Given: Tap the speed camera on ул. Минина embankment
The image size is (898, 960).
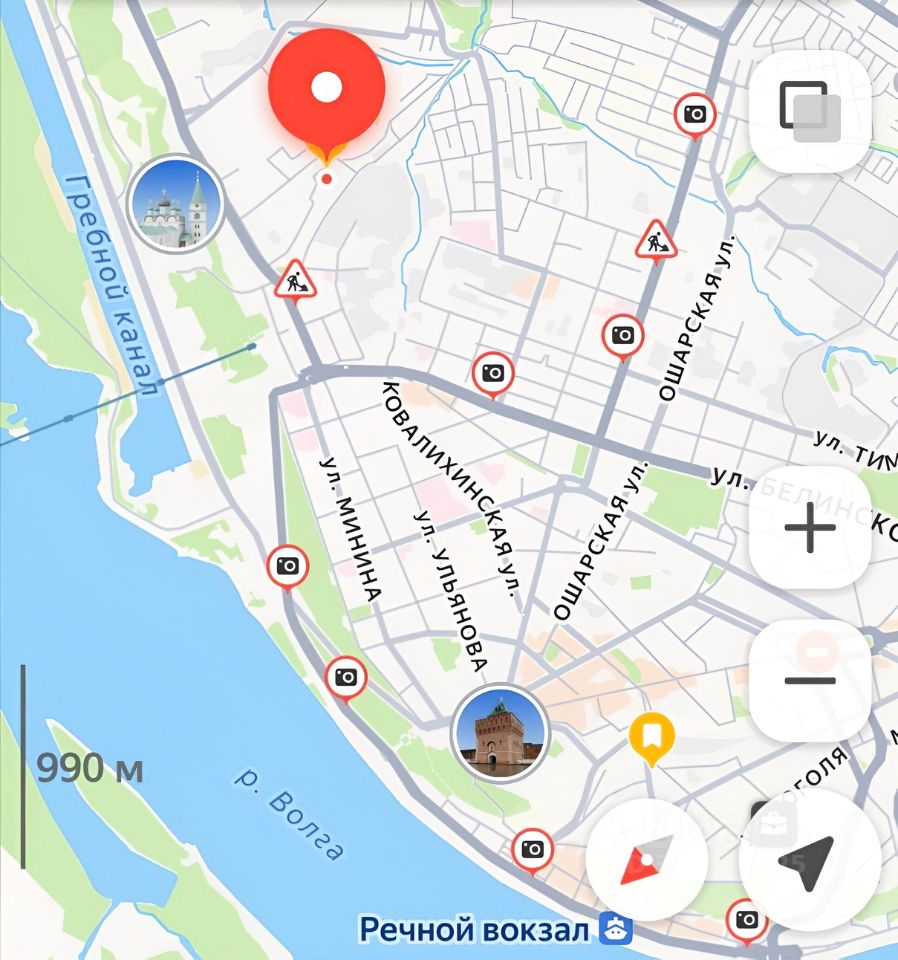Looking at the screenshot, I should (288, 567).
